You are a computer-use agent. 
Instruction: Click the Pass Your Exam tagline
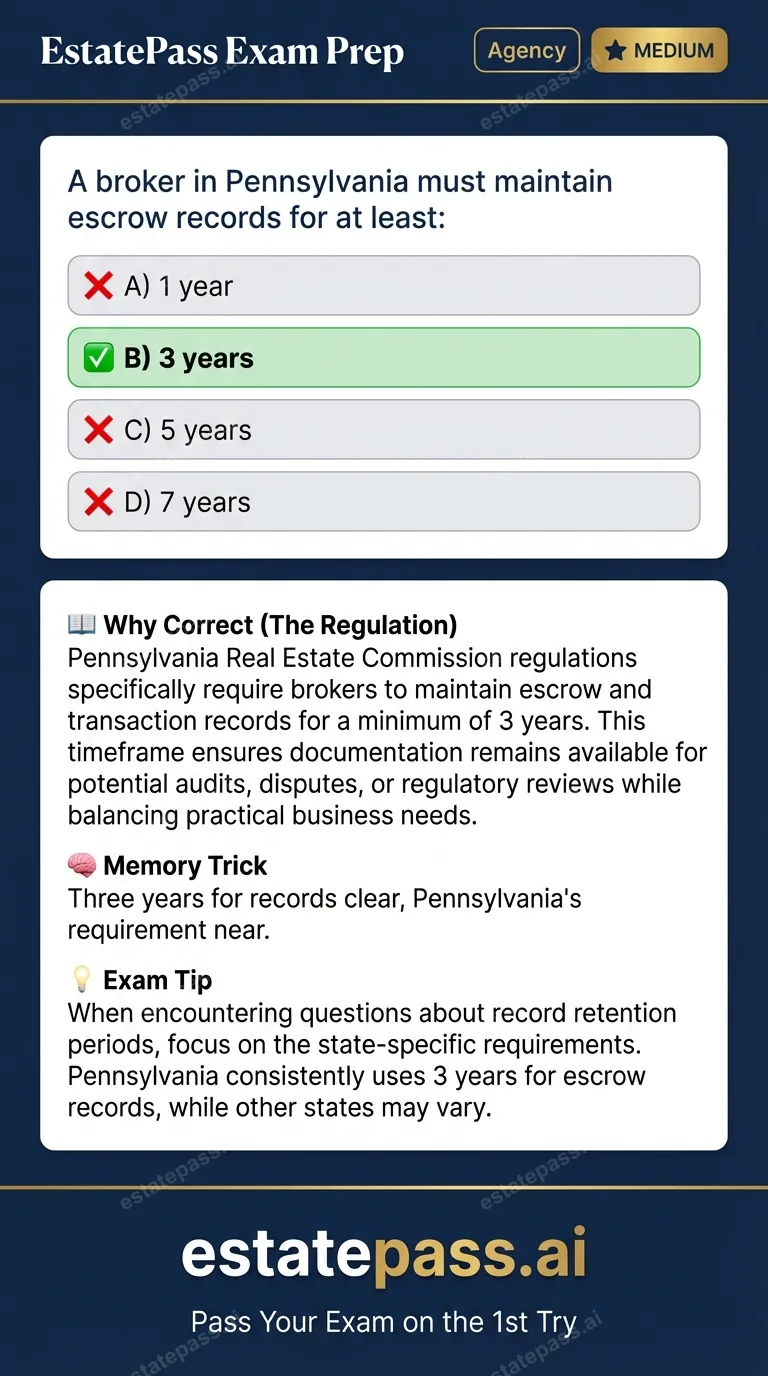(384, 1321)
